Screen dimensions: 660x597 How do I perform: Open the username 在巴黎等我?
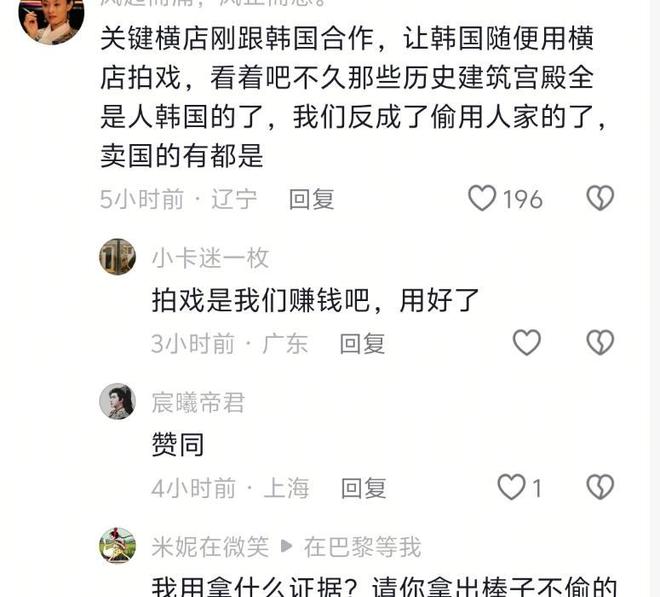[x=363, y=547]
